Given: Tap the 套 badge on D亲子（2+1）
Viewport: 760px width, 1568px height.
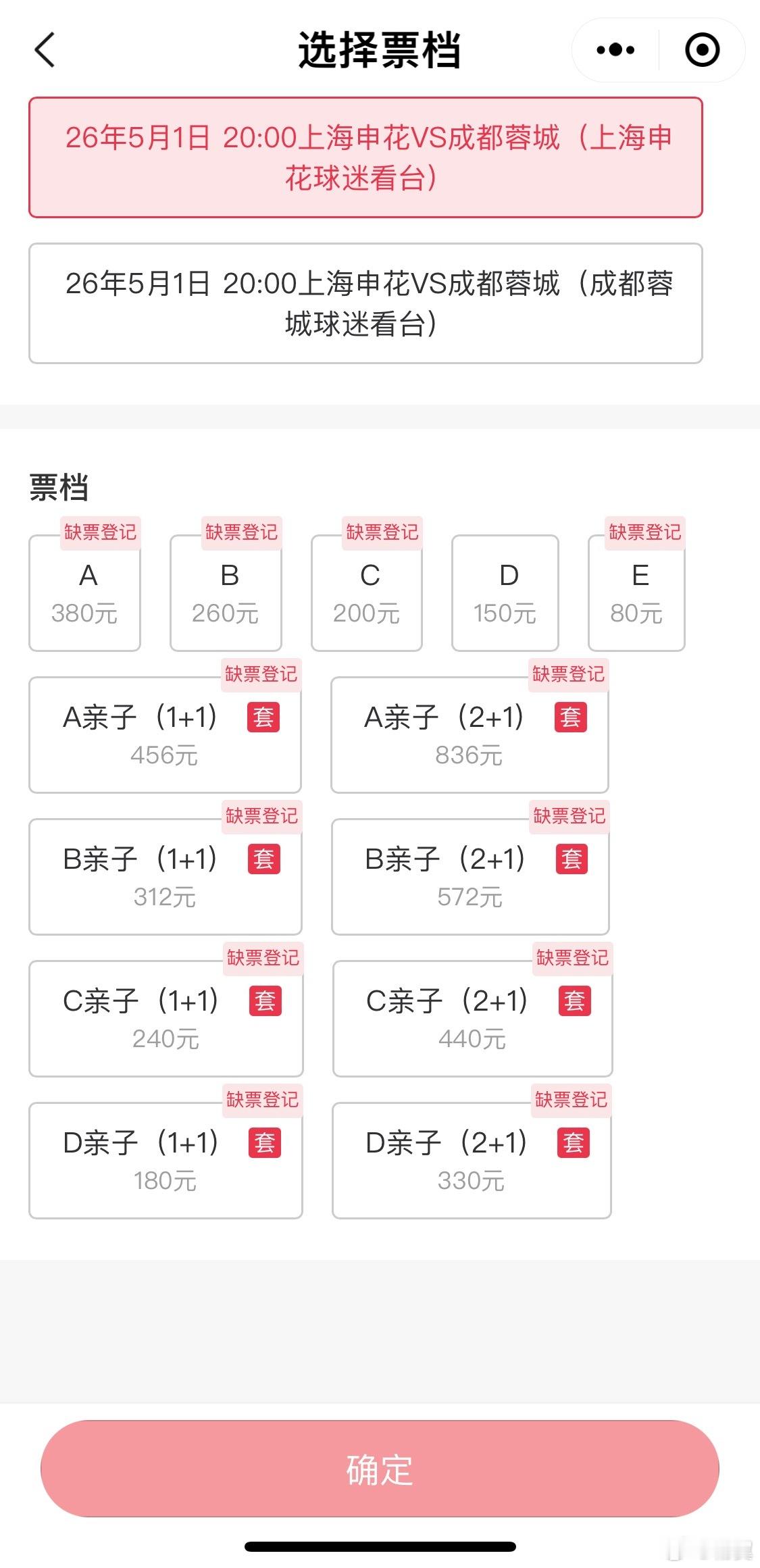Looking at the screenshot, I should pyautogui.click(x=572, y=1142).
